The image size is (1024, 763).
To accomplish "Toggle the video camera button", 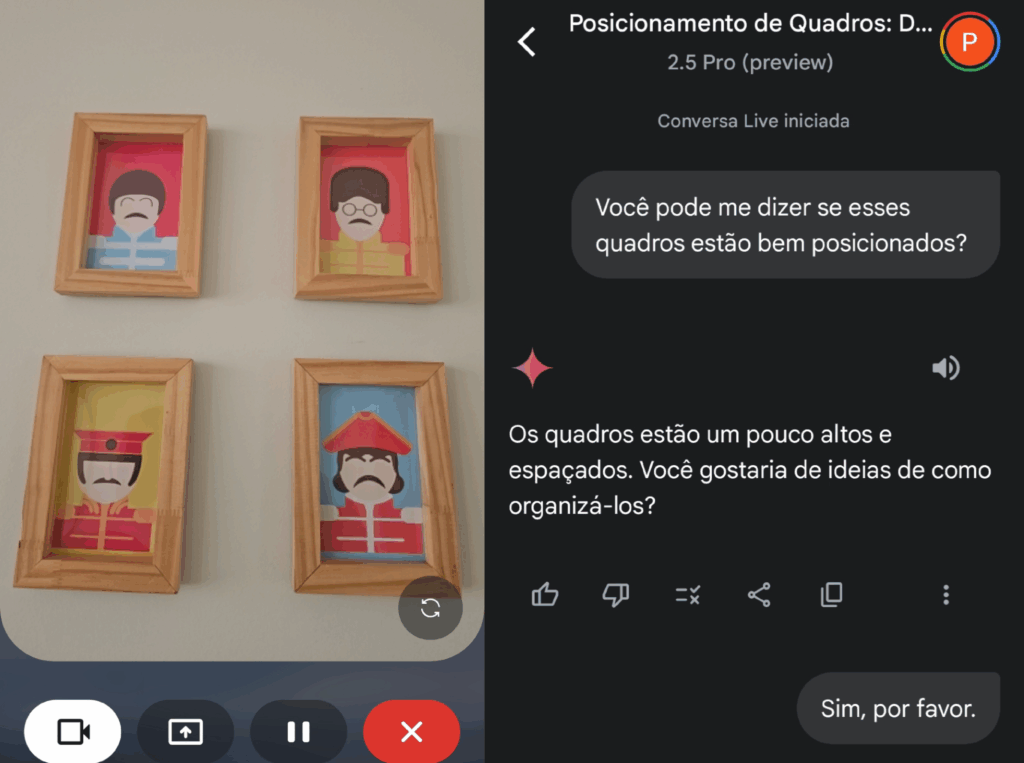I will pyautogui.click(x=73, y=732).
